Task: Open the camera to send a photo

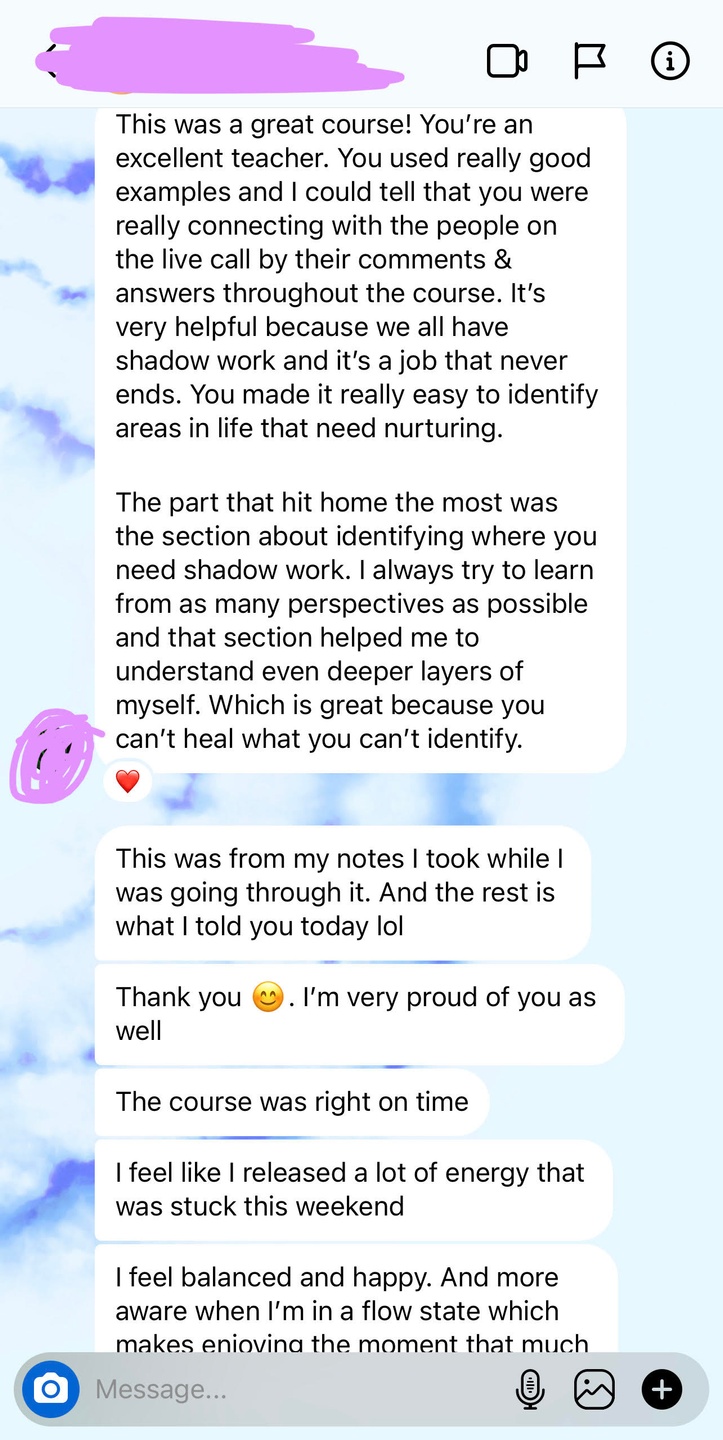Action: (x=50, y=1389)
